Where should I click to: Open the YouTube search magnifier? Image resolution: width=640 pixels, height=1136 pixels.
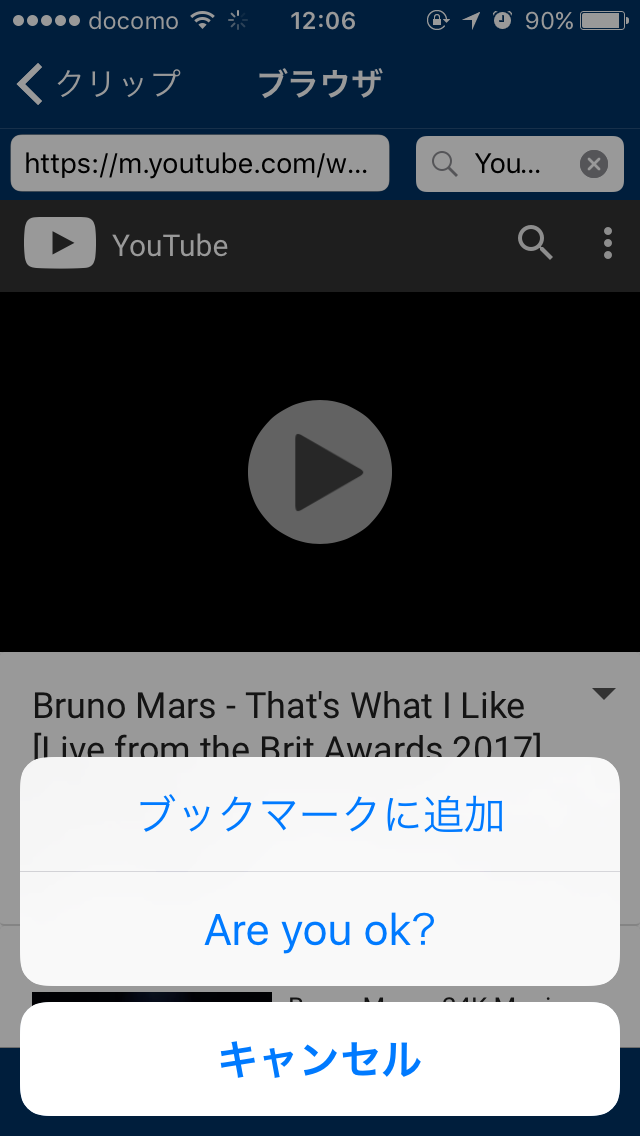535,243
